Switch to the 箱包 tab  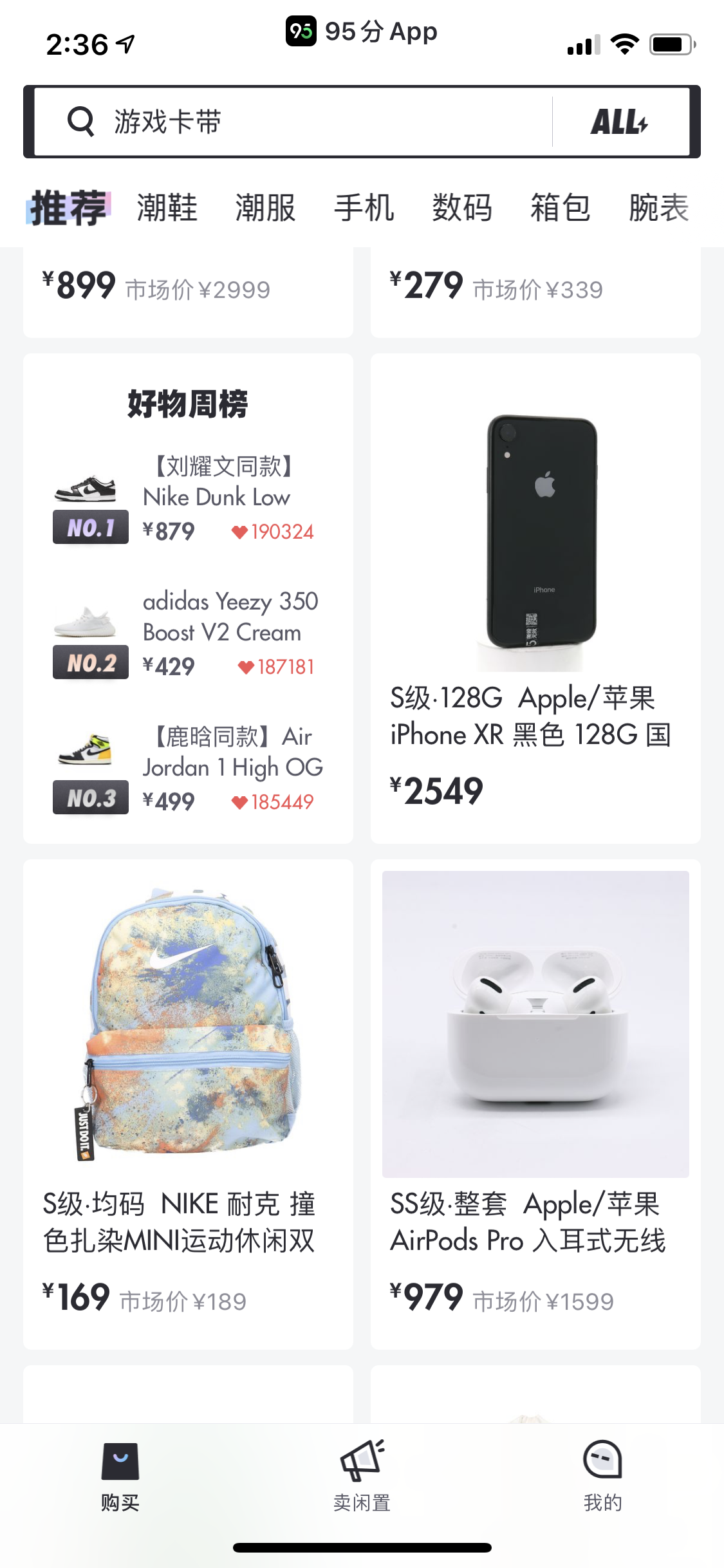560,208
